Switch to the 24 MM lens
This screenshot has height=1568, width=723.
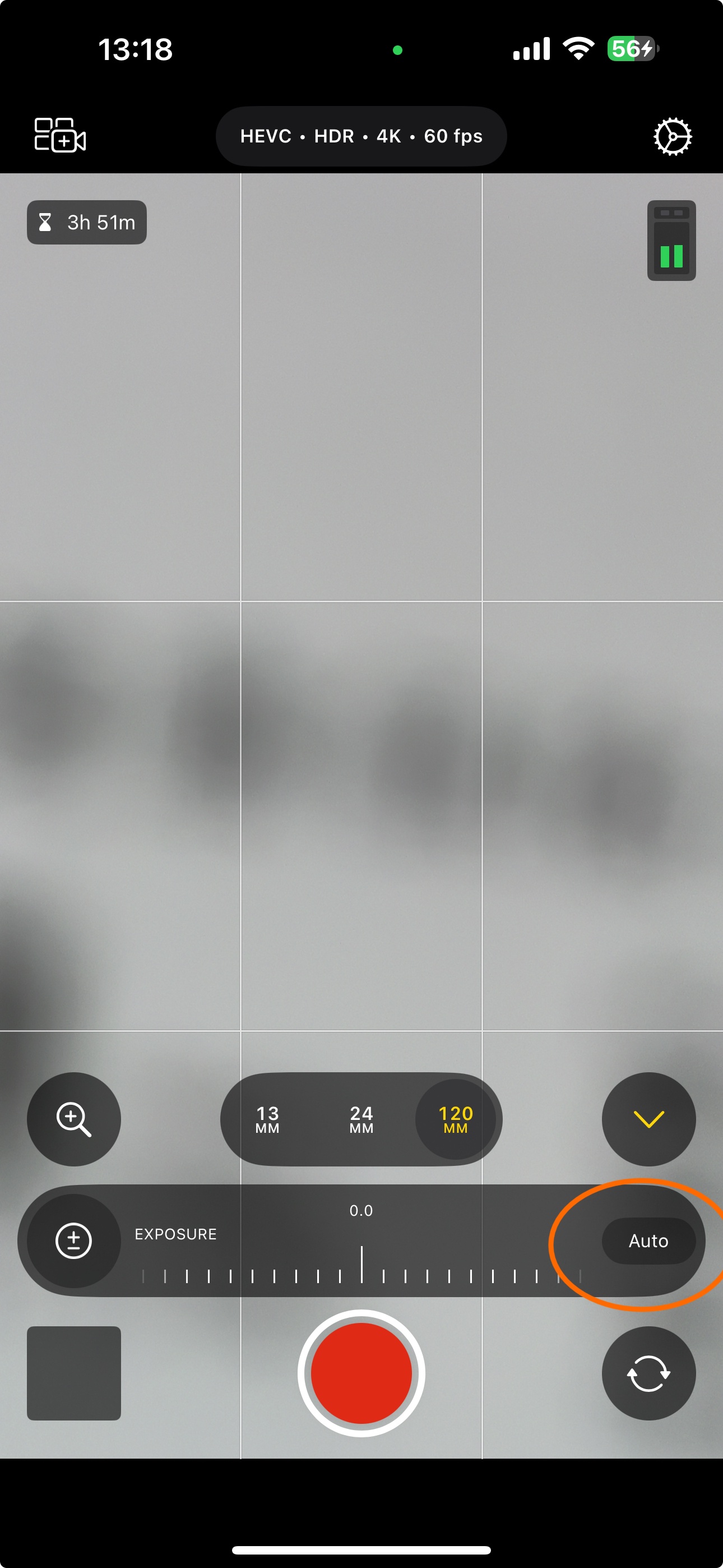361,1119
